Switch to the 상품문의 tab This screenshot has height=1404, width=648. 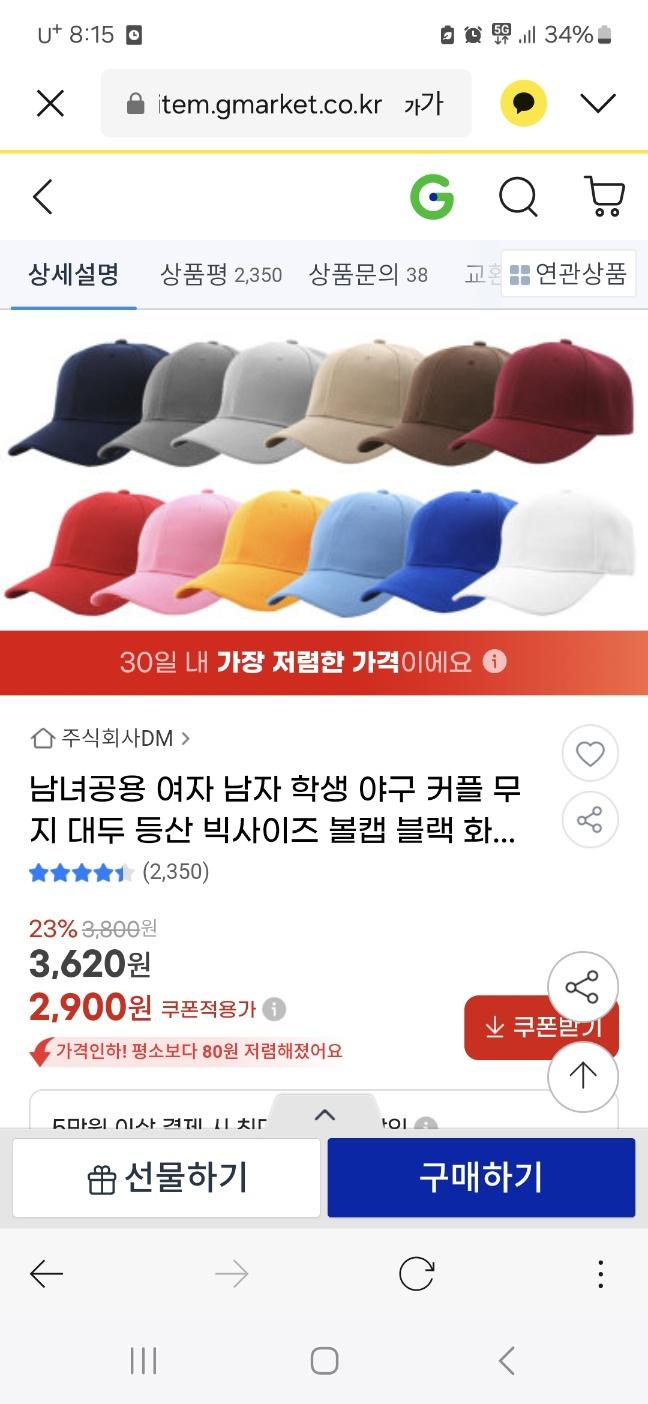coord(368,274)
